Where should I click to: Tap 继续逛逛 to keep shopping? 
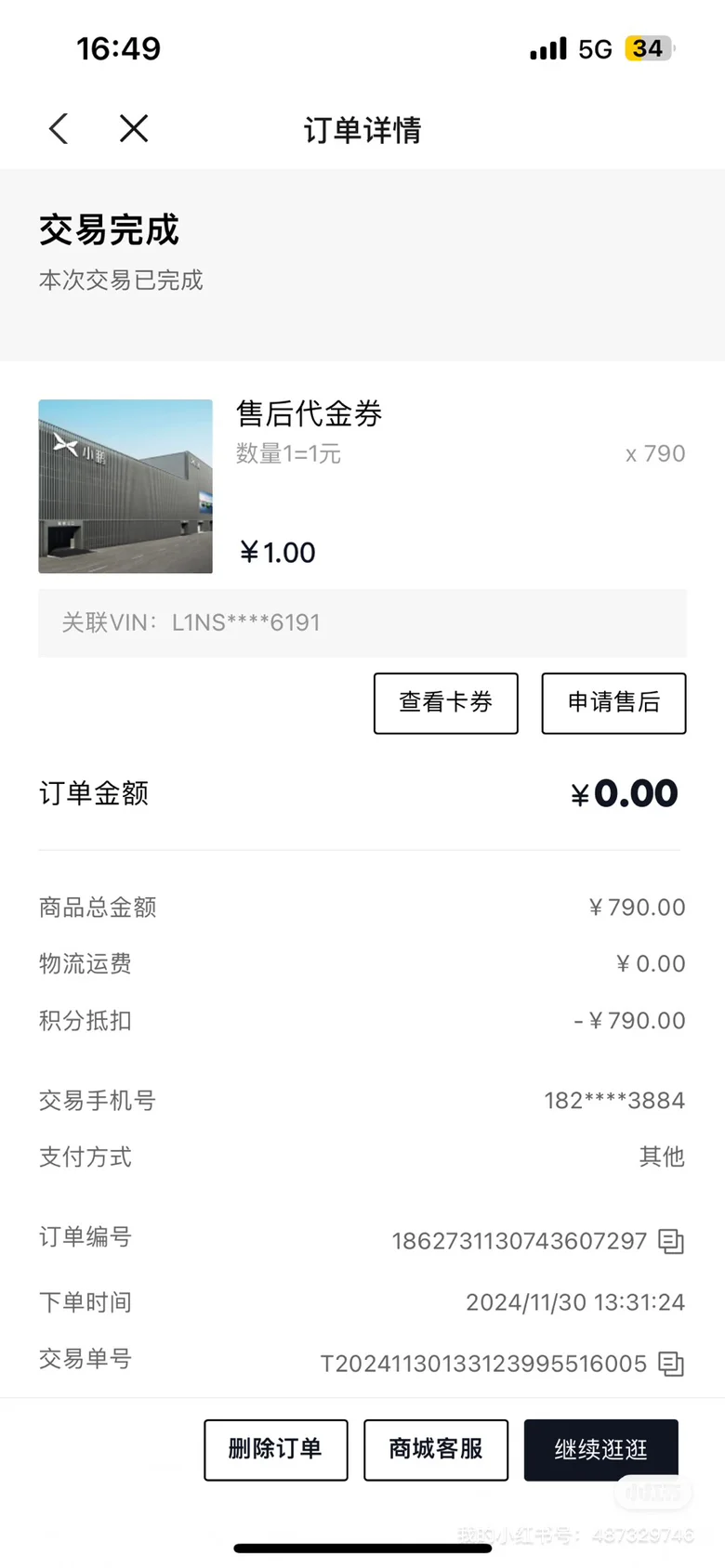click(601, 1449)
